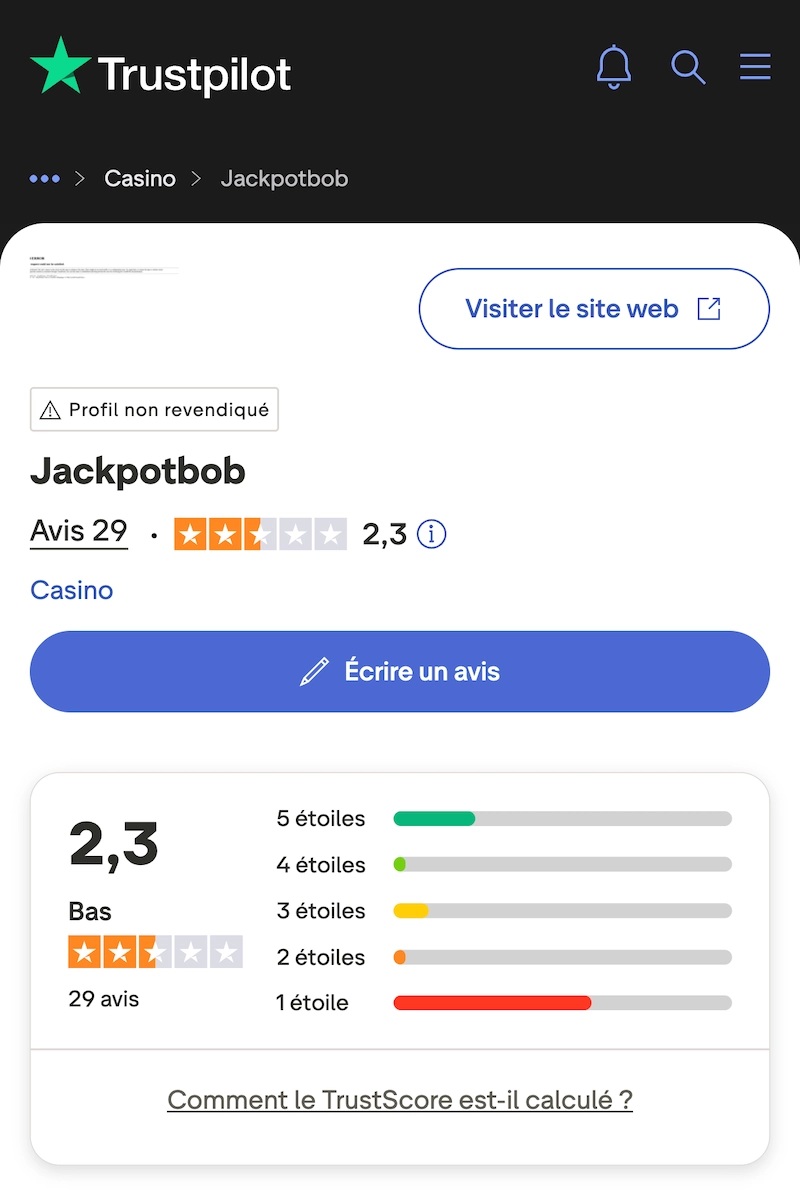Click the orange star rating next to Avis 29
Image resolution: width=800 pixels, height=1194 pixels.
click(x=260, y=534)
